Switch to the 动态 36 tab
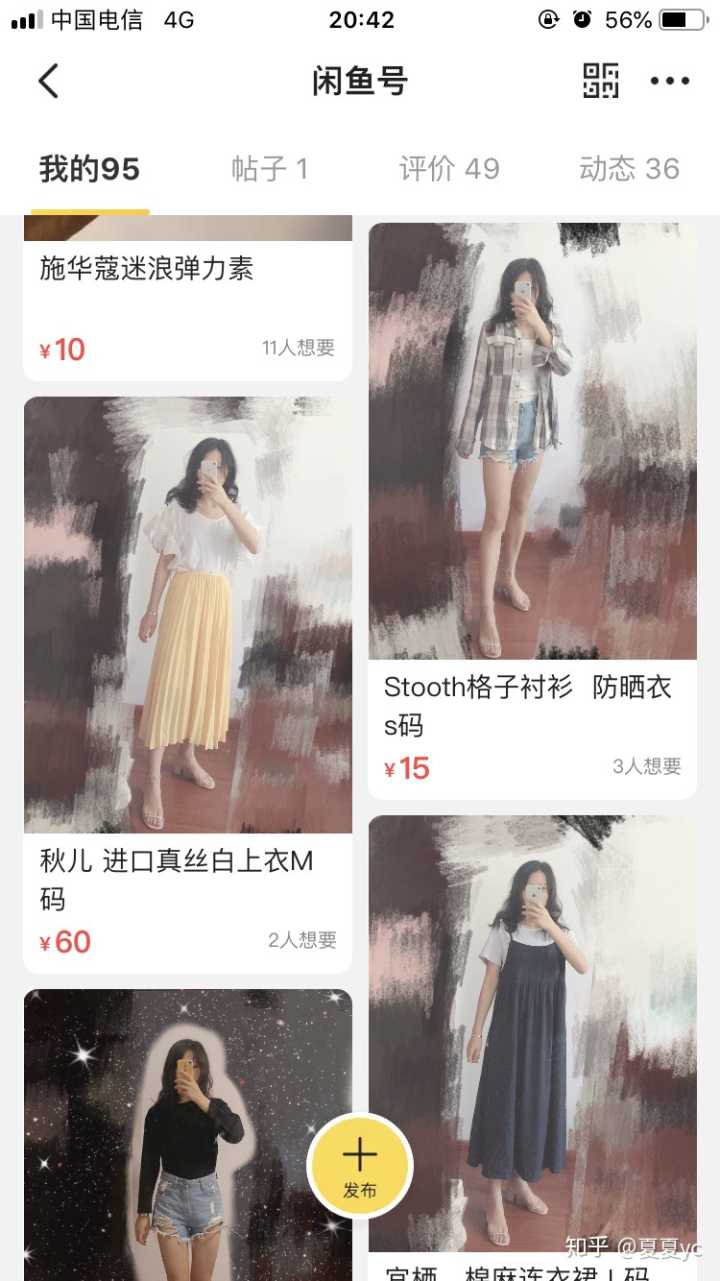This screenshot has height=1281, width=720. point(629,169)
